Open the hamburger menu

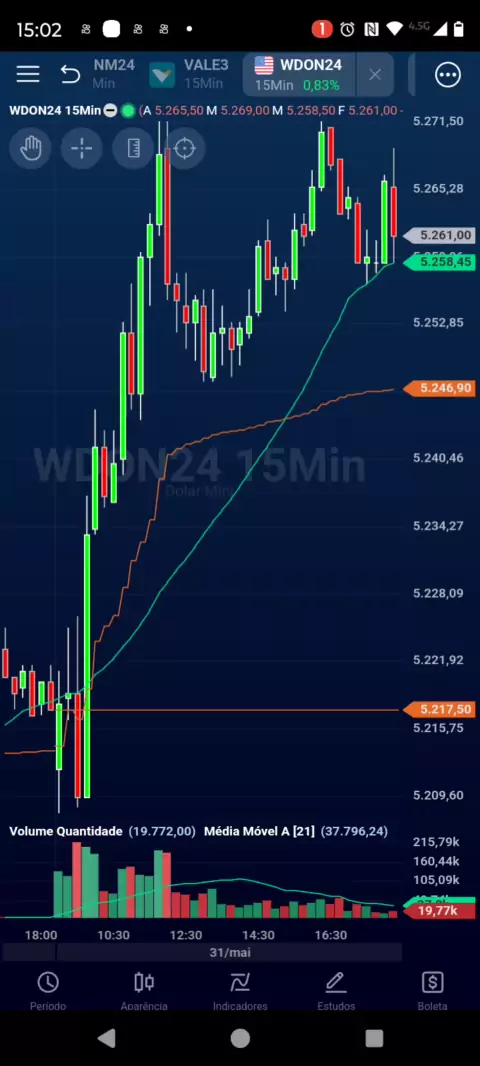pyautogui.click(x=28, y=74)
